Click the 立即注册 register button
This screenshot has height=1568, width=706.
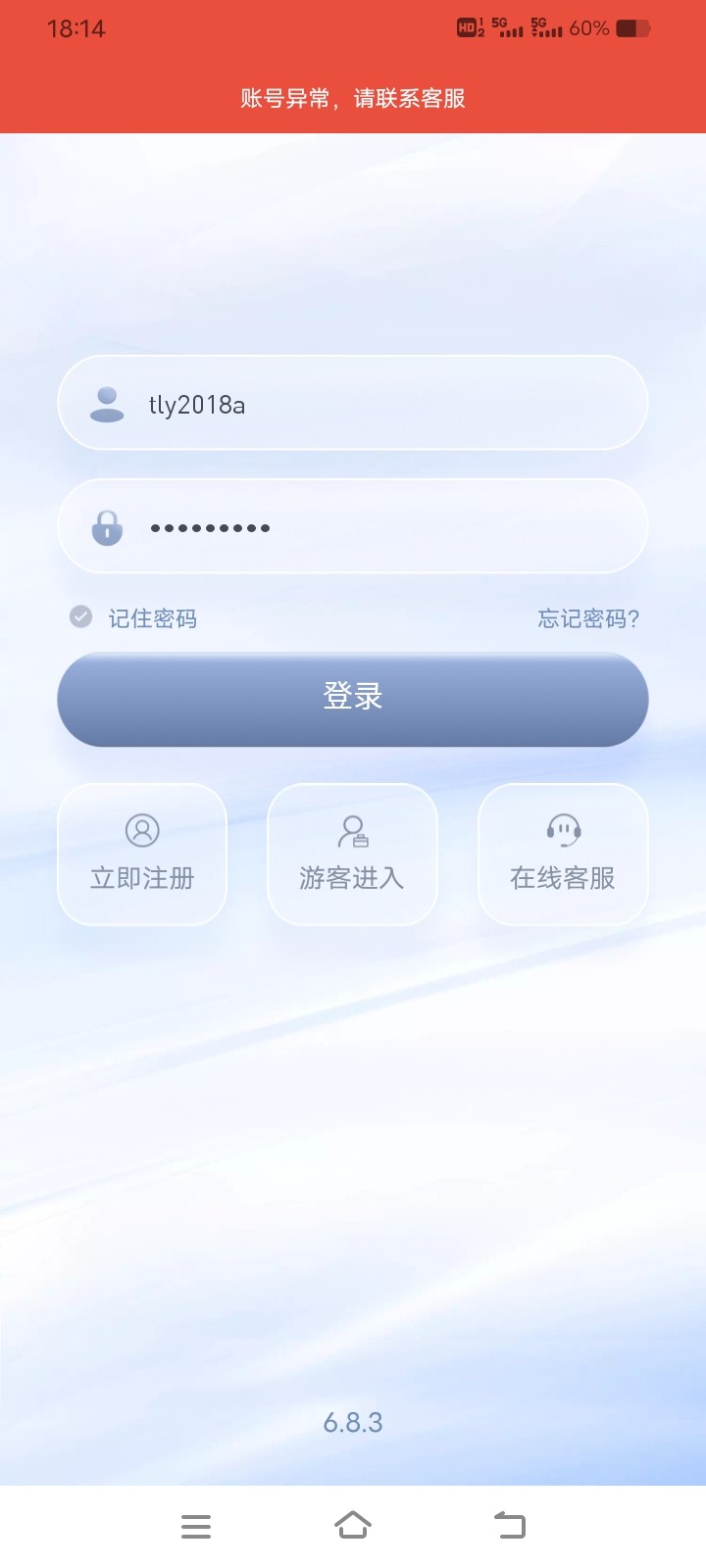(x=141, y=855)
